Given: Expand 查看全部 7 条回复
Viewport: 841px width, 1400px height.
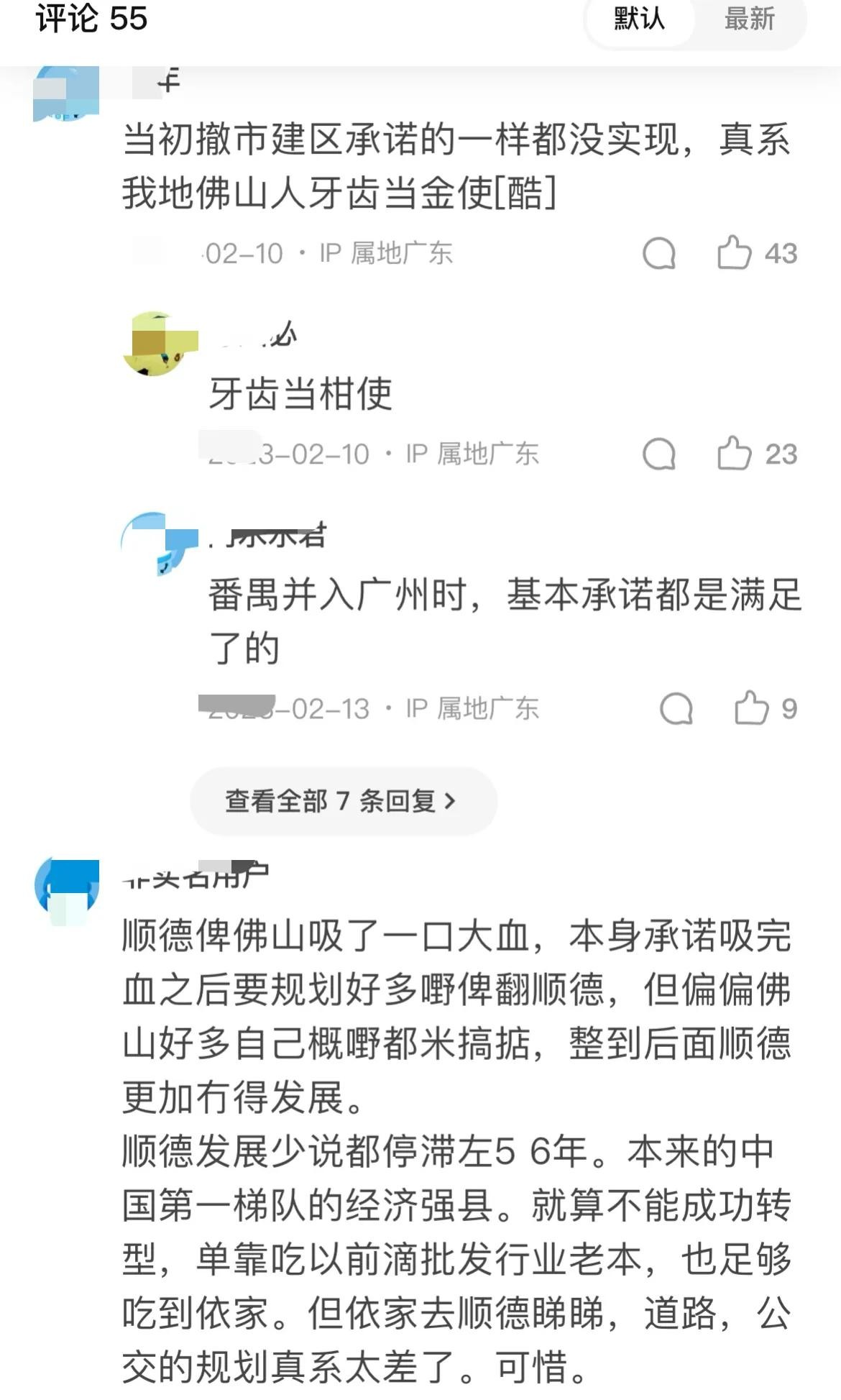Looking at the screenshot, I should pyautogui.click(x=343, y=800).
